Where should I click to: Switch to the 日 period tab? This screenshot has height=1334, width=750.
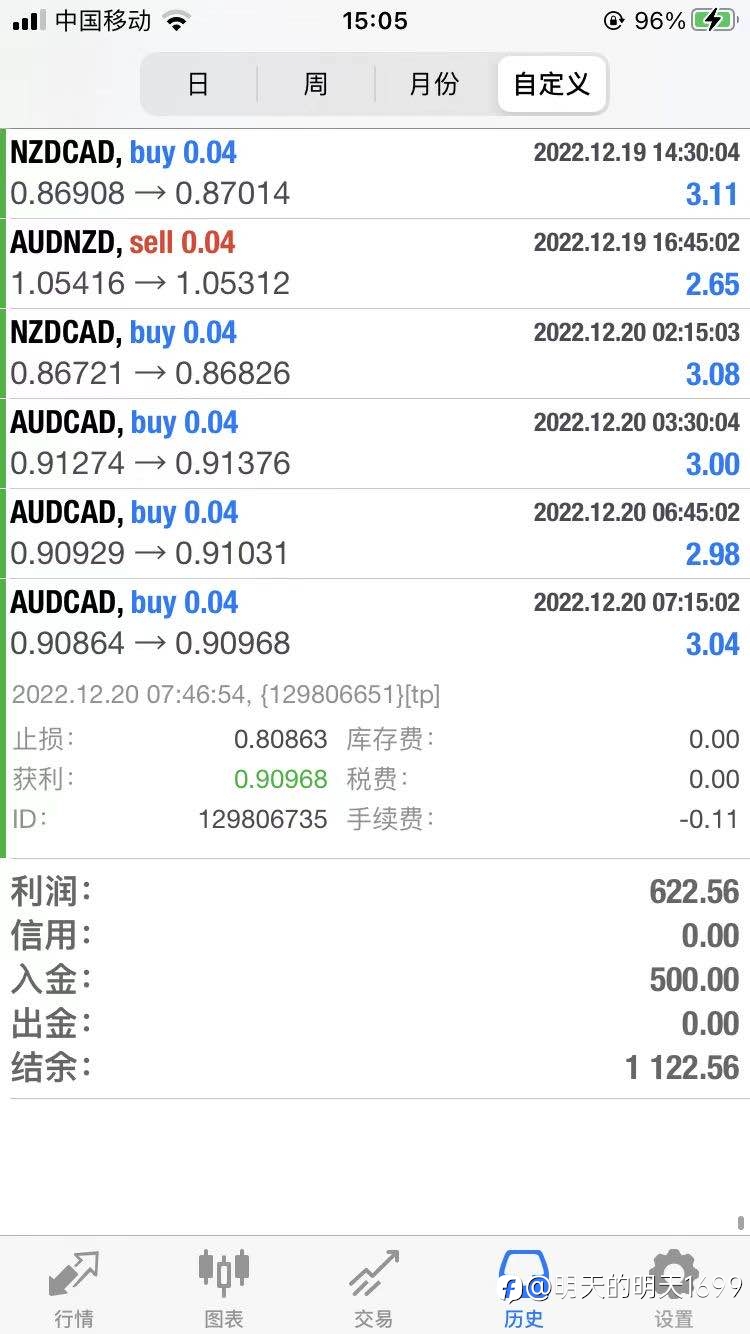[x=198, y=84]
